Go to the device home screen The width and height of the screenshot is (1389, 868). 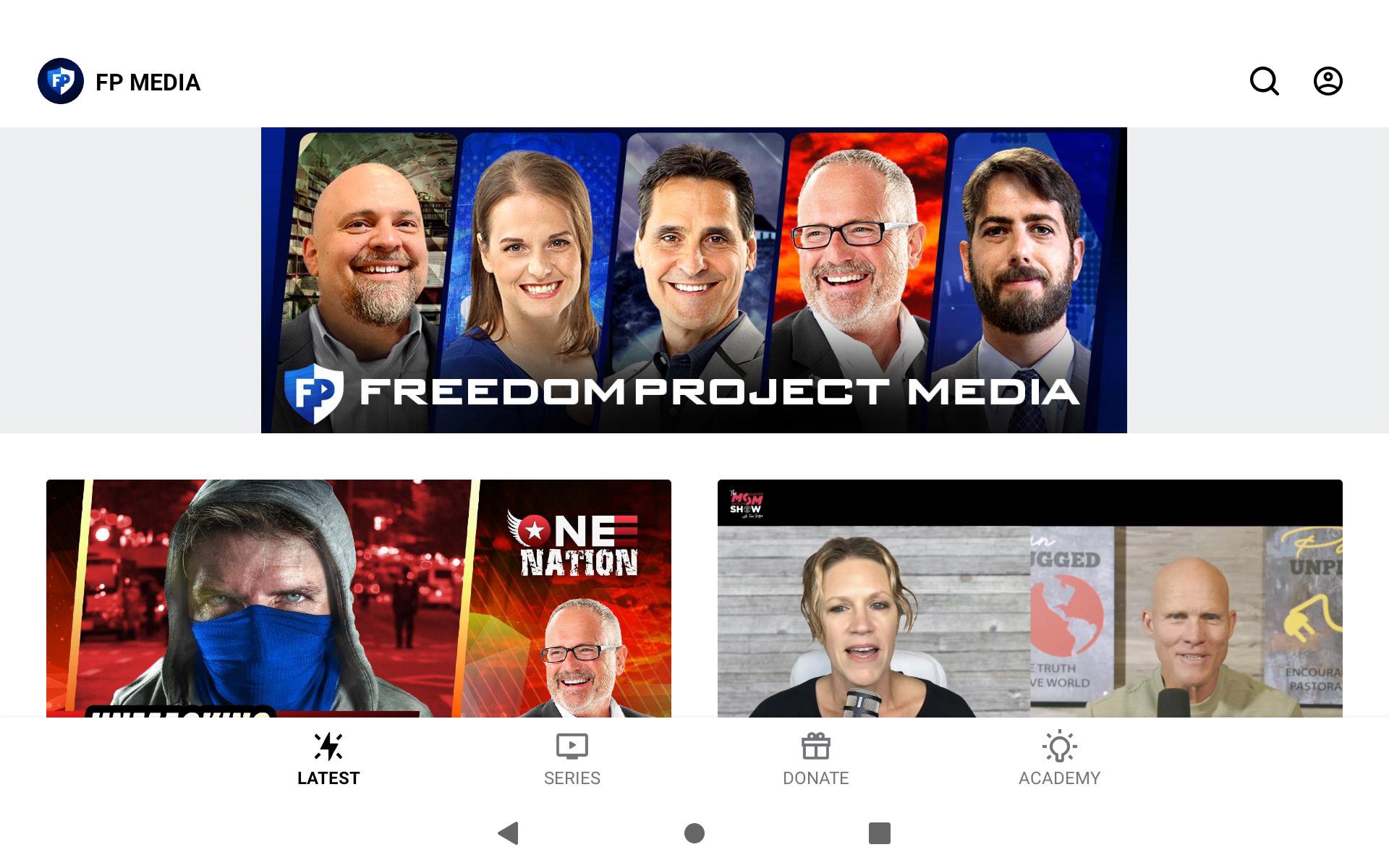point(694,833)
